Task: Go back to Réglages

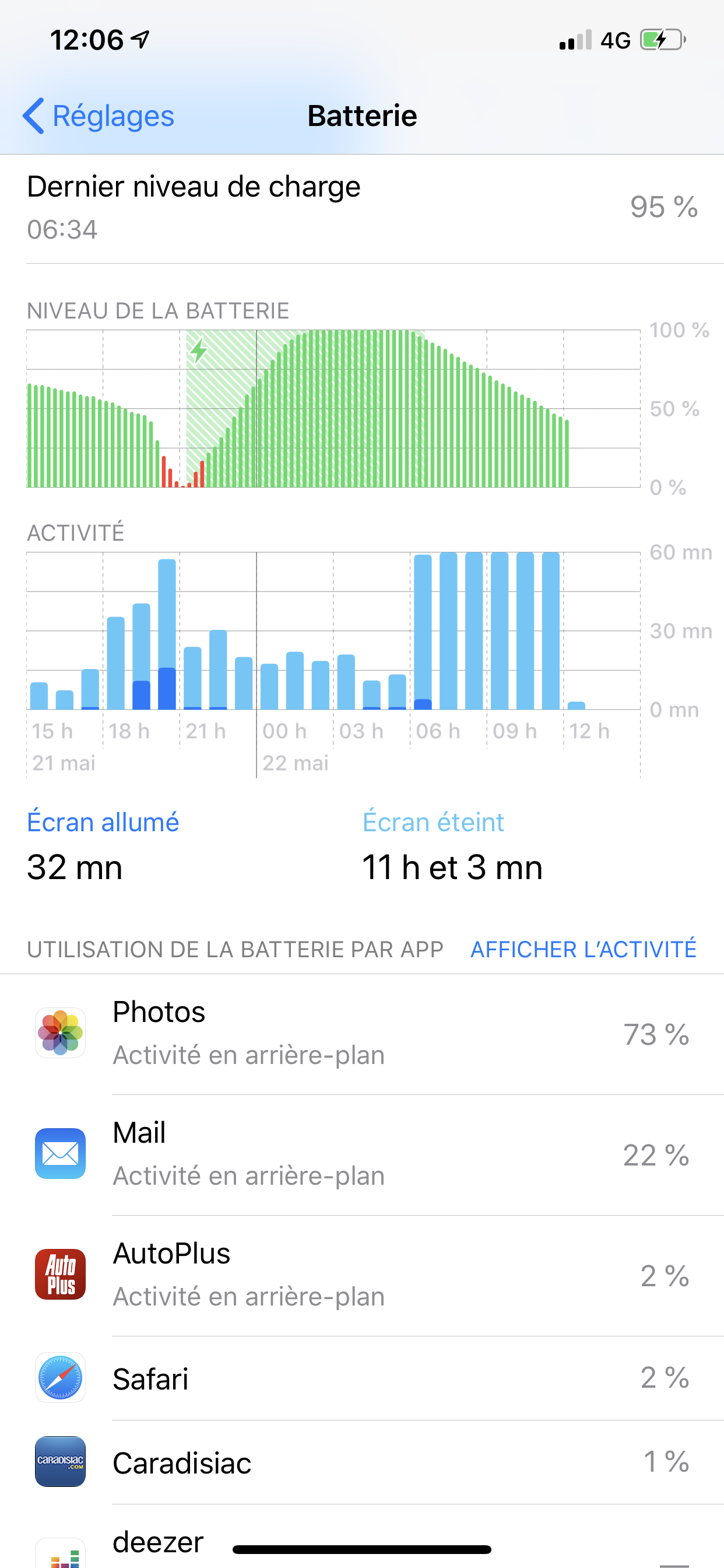Action: [x=99, y=116]
